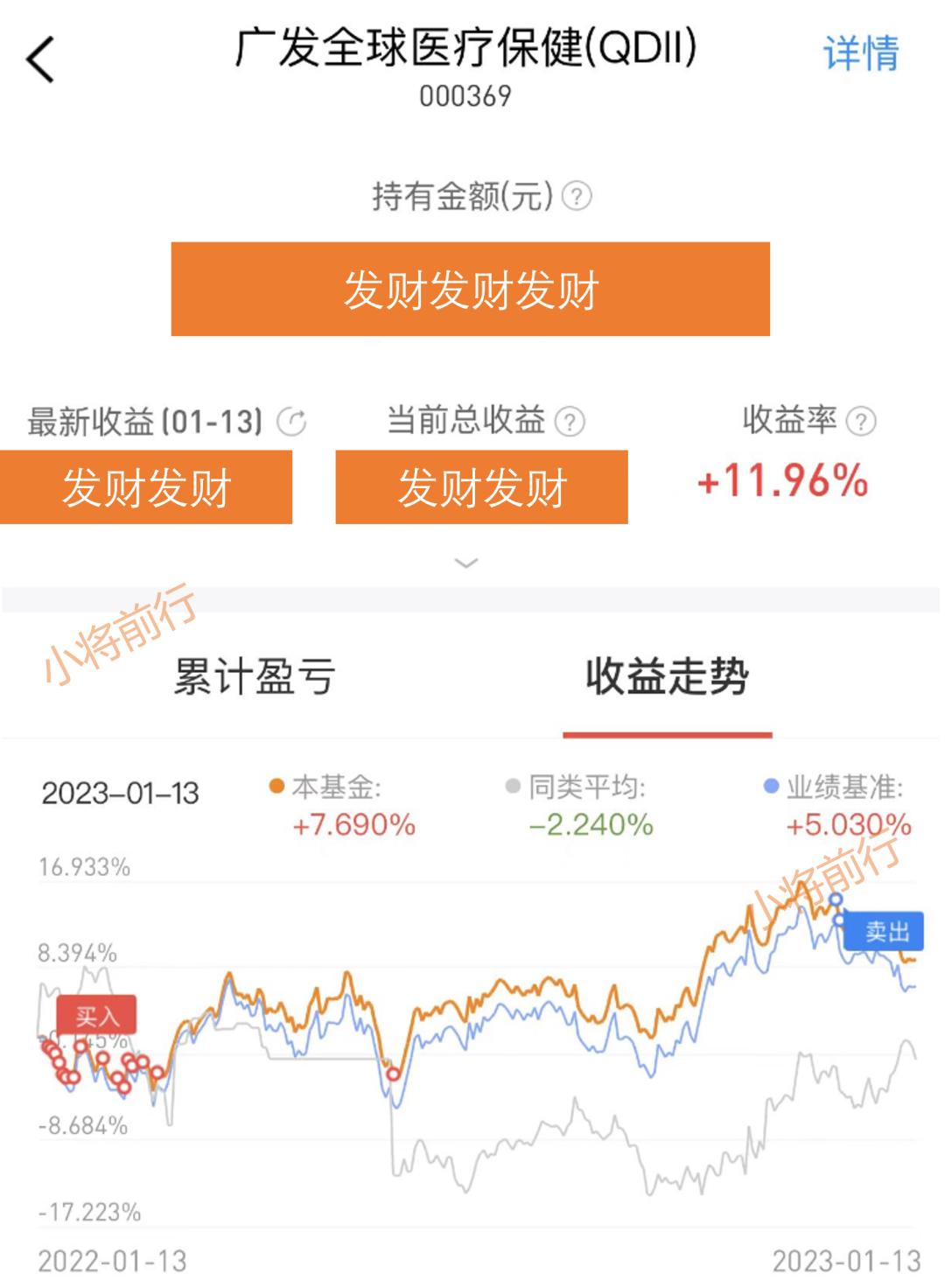Expand details under the holding amount section
The height and width of the screenshot is (1288, 945).
(465, 562)
